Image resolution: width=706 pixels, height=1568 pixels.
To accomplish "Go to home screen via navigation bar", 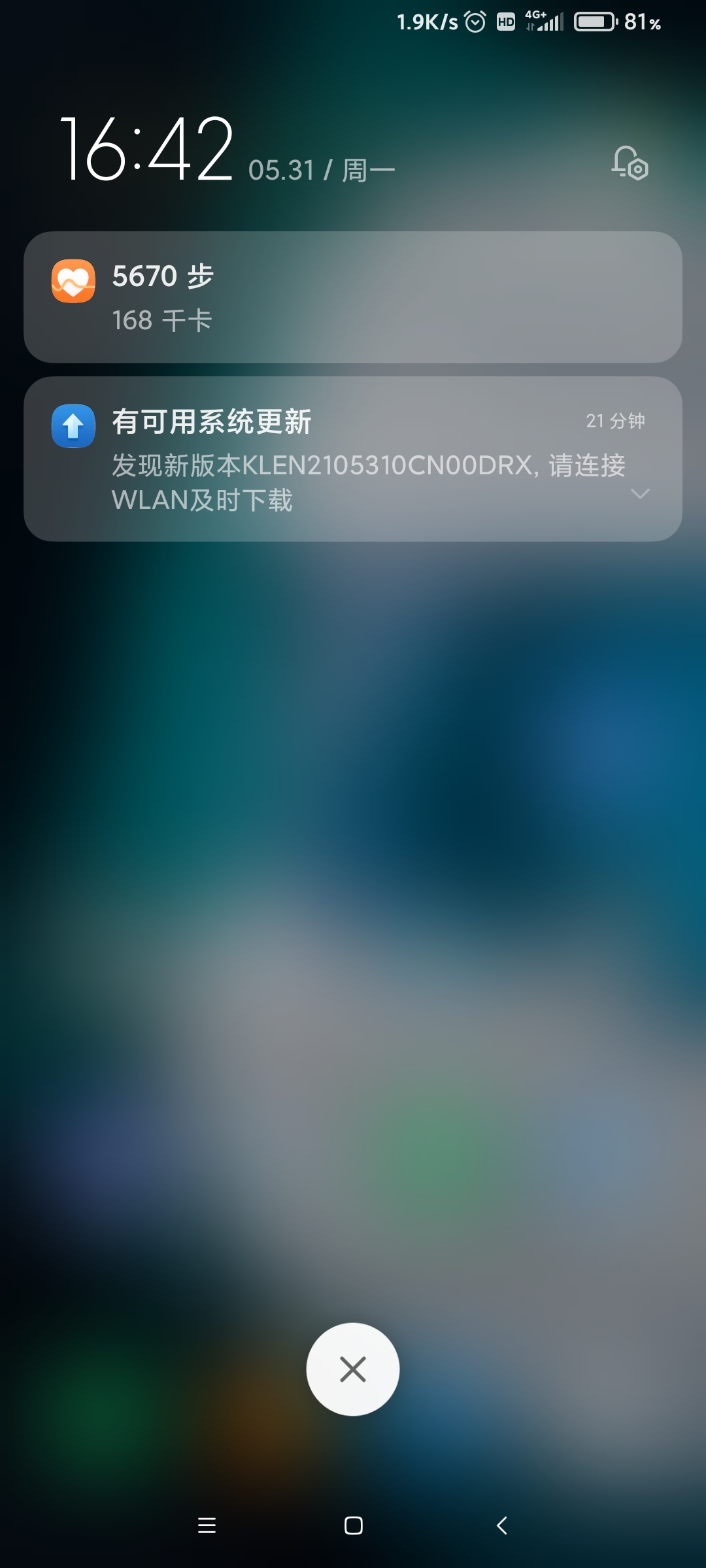I will click(353, 1526).
